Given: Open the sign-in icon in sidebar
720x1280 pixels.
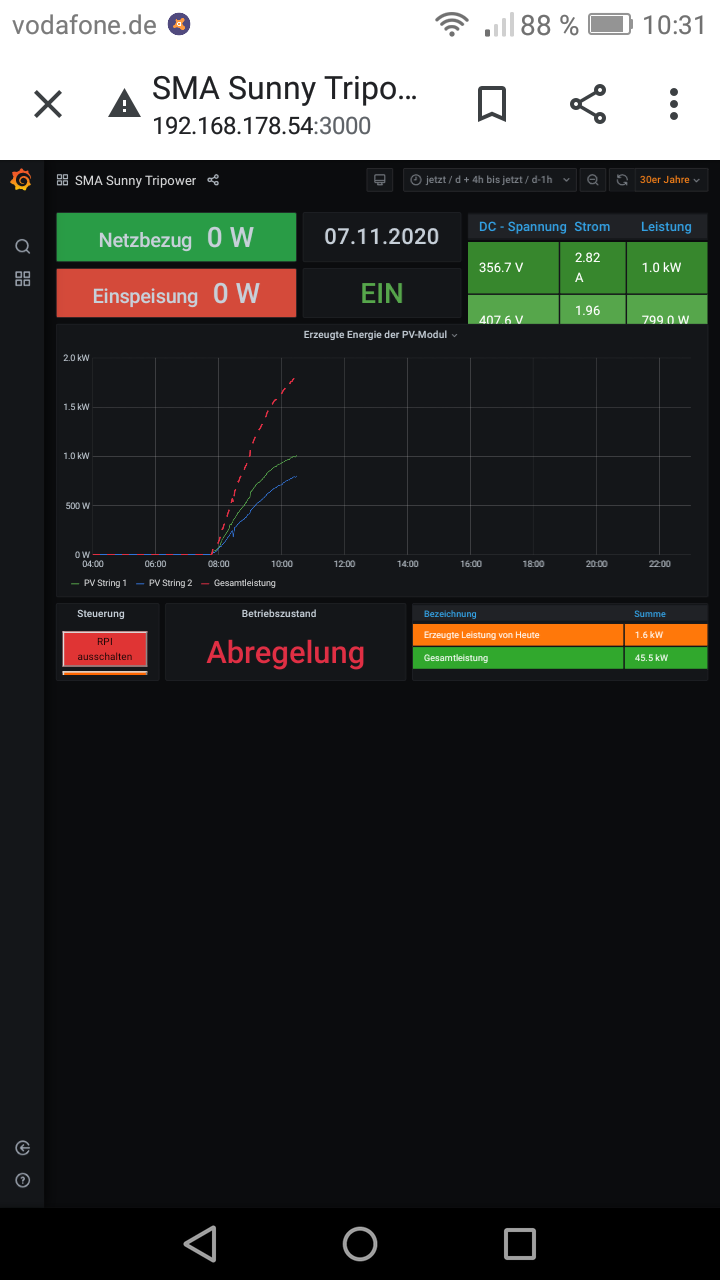Looking at the screenshot, I should point(22,1148).
